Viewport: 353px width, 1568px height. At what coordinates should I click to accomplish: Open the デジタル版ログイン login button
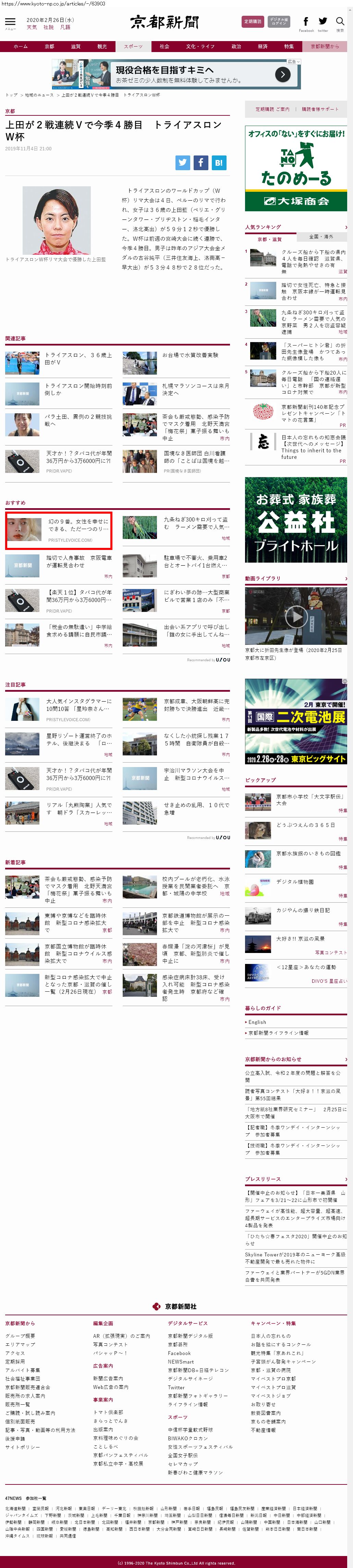[x=279, y=22]
